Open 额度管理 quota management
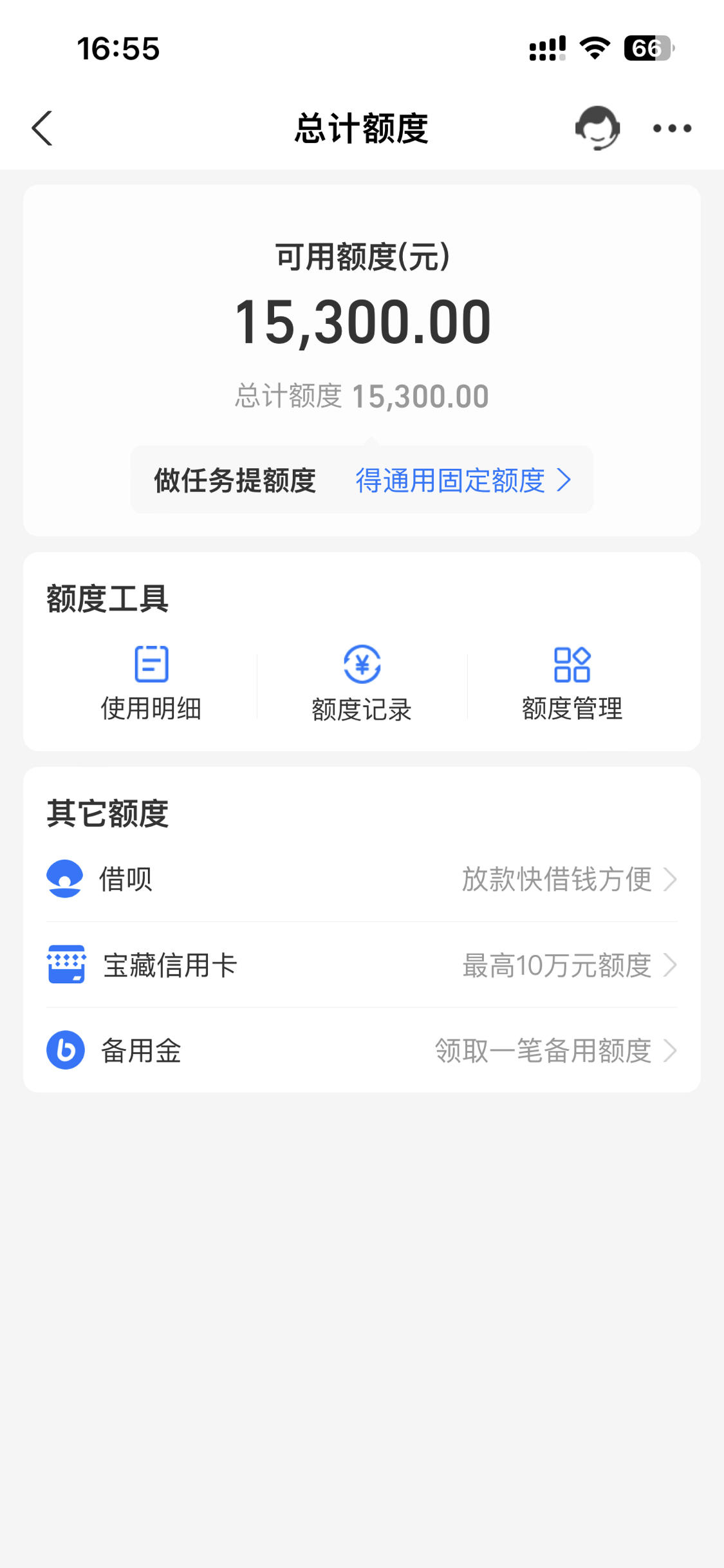 click(572, 683)
